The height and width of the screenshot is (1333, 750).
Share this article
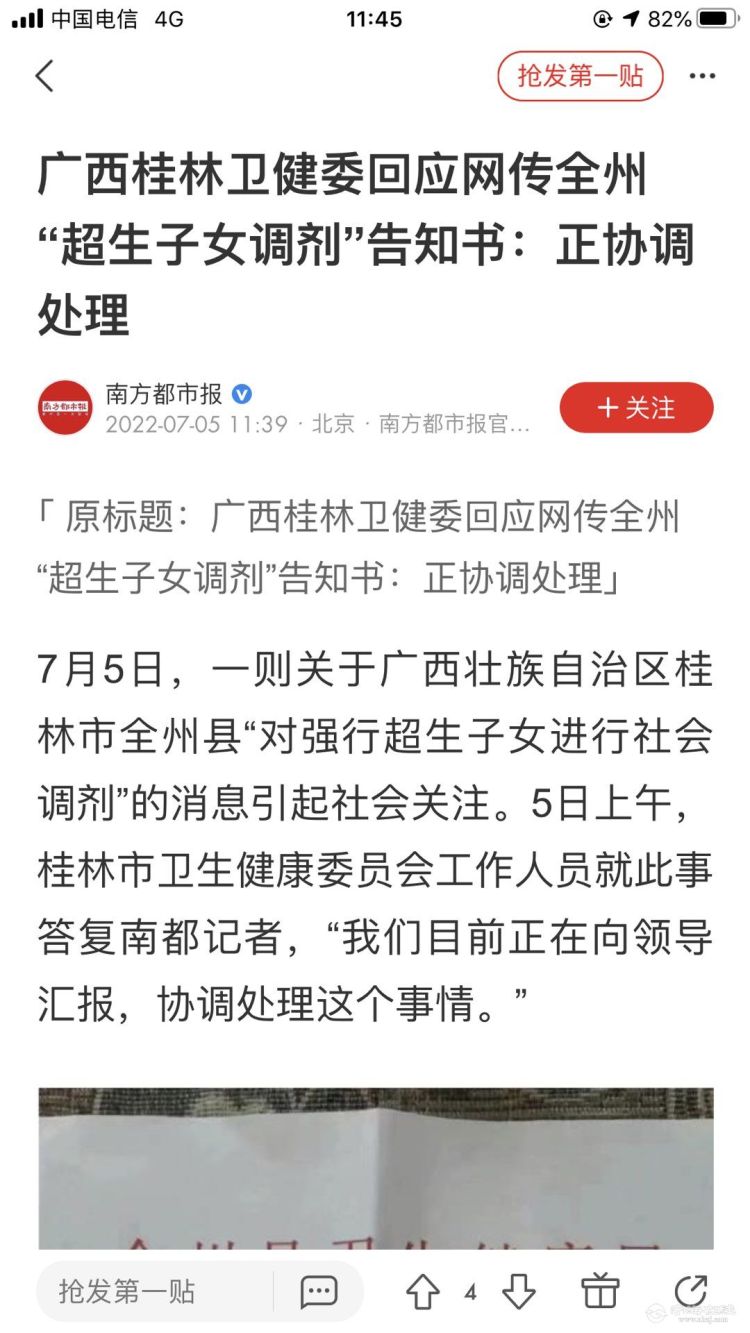690,1291
